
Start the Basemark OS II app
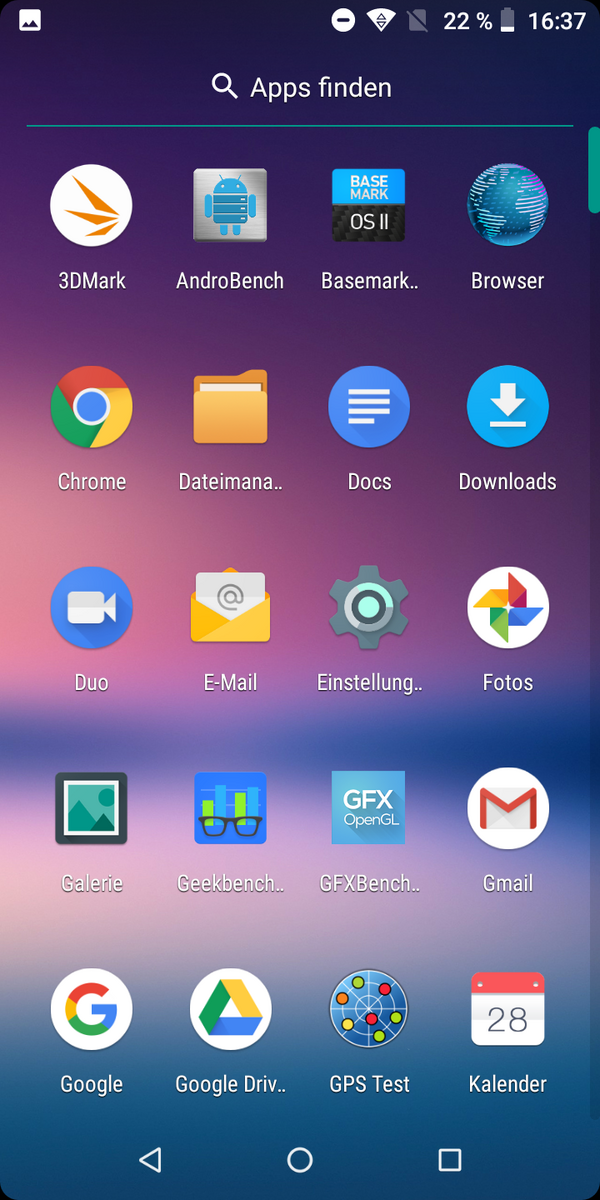point(369,206)
